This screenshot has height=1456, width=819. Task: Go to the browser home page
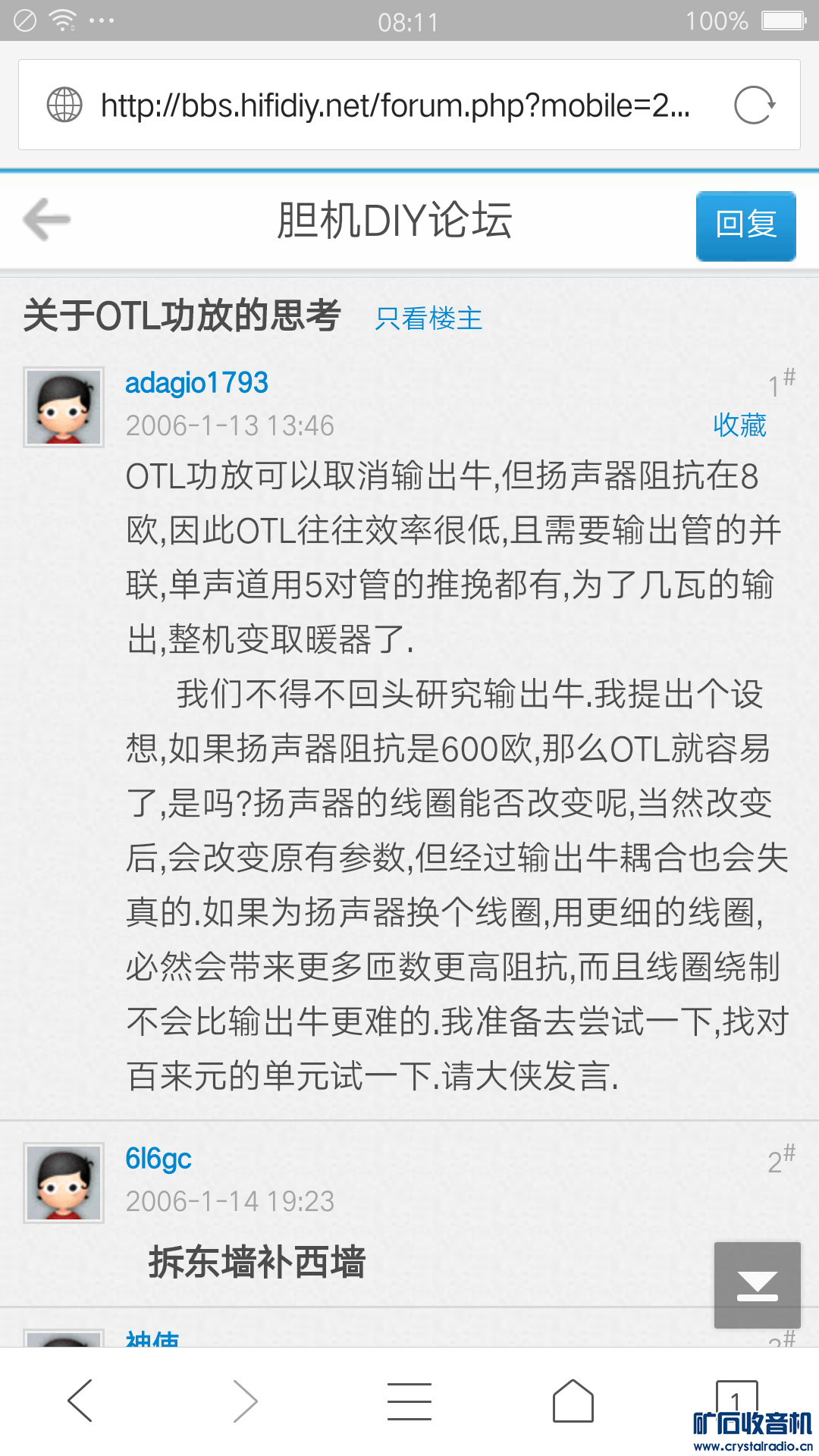click(x=573, y=1401)
